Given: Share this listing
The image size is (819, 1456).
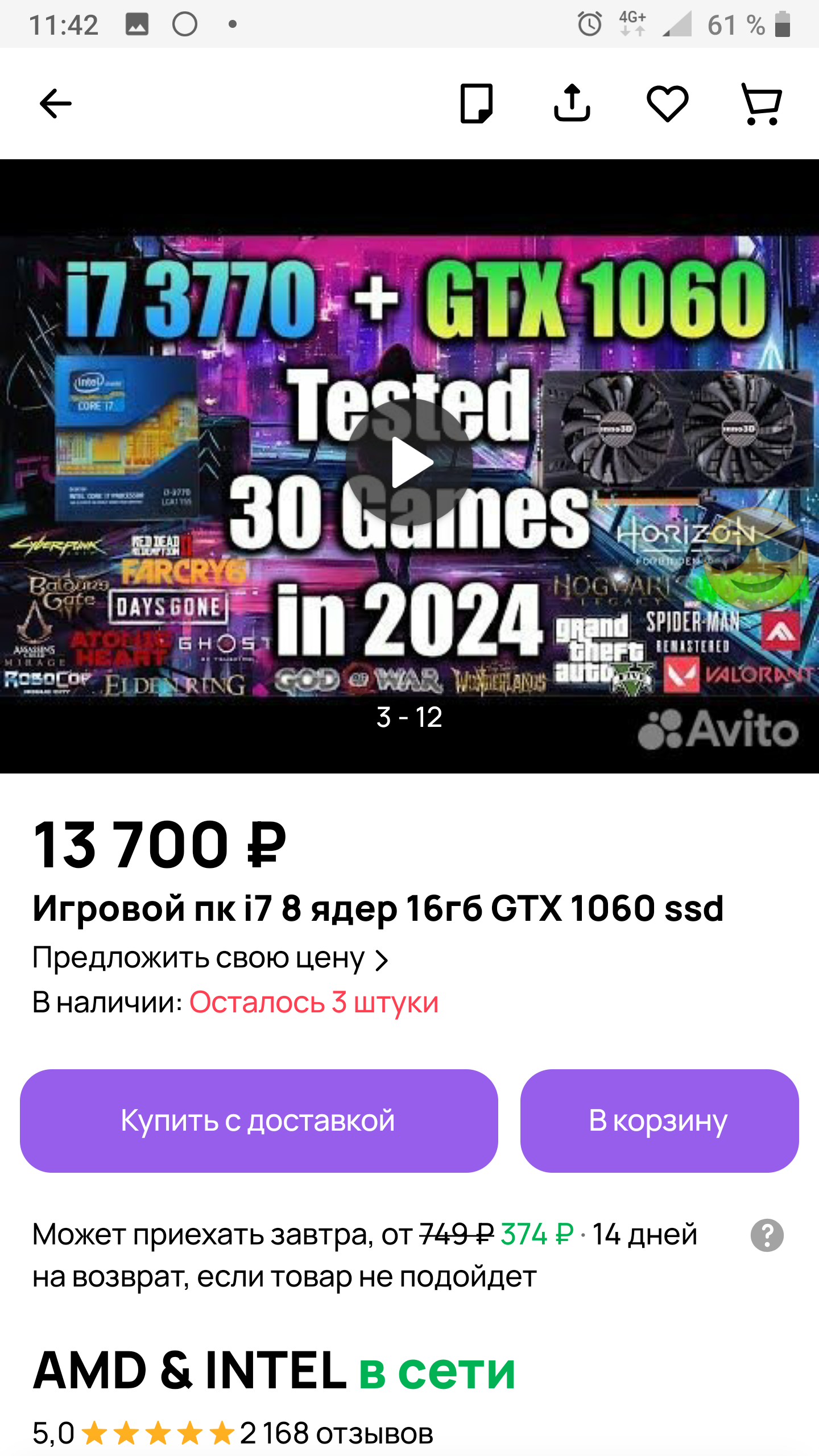Looking at the screenshot, I should point(572,103).
